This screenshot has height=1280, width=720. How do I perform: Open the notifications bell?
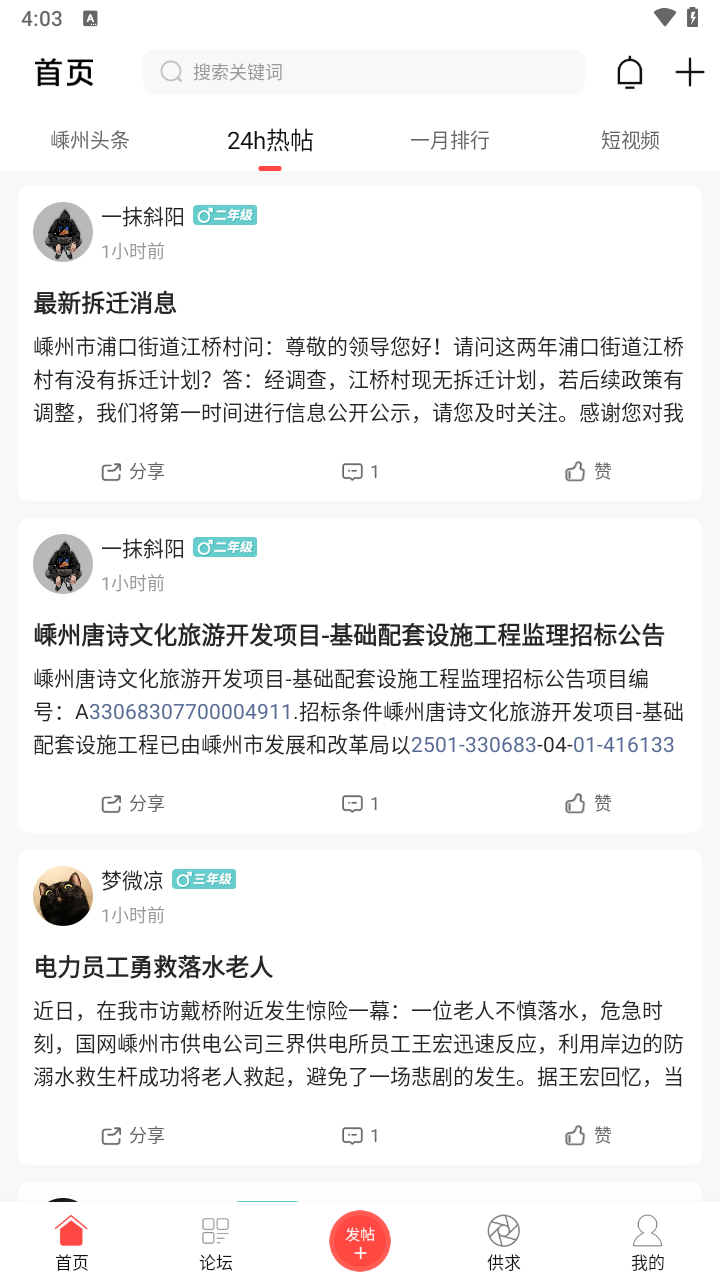630,72
